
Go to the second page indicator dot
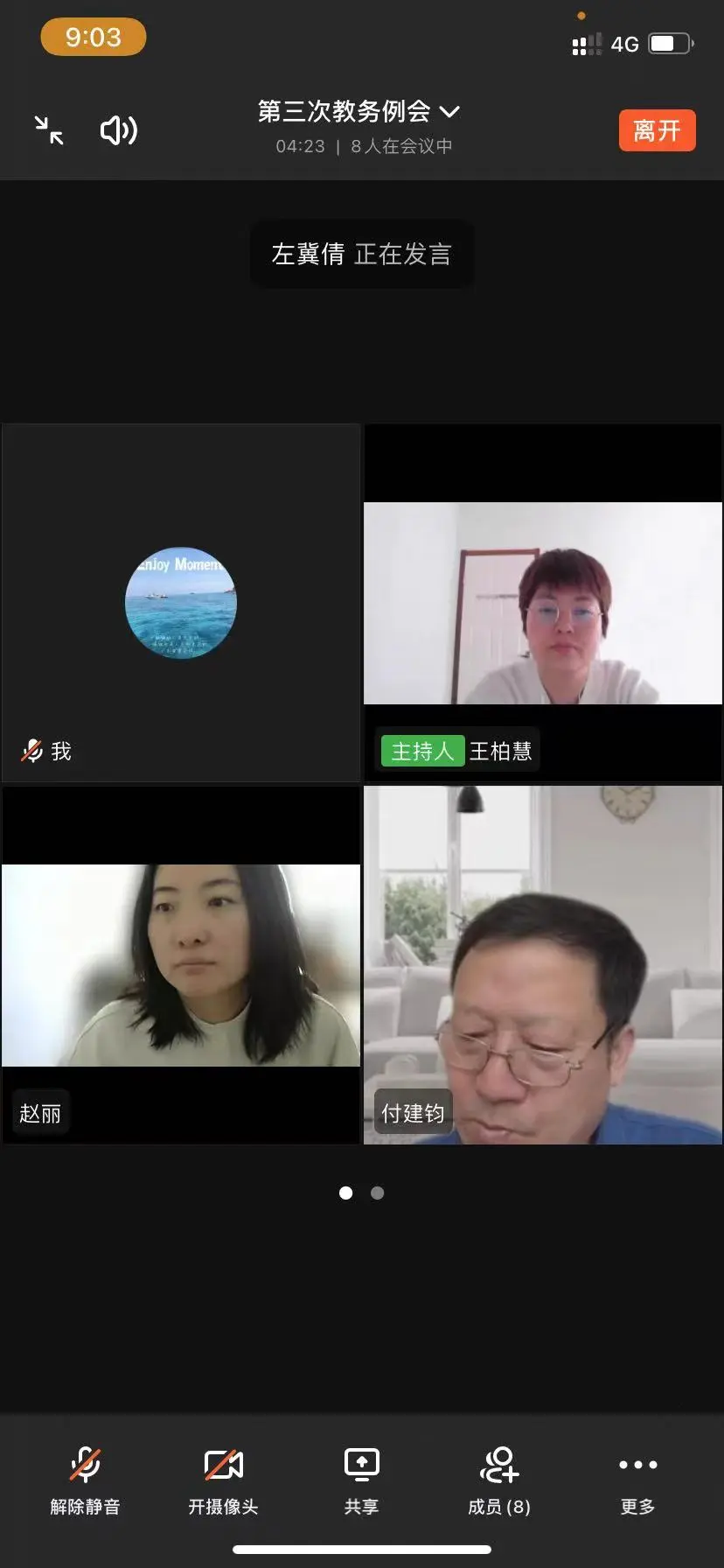pyautogui.click(x=377, y=1193)
